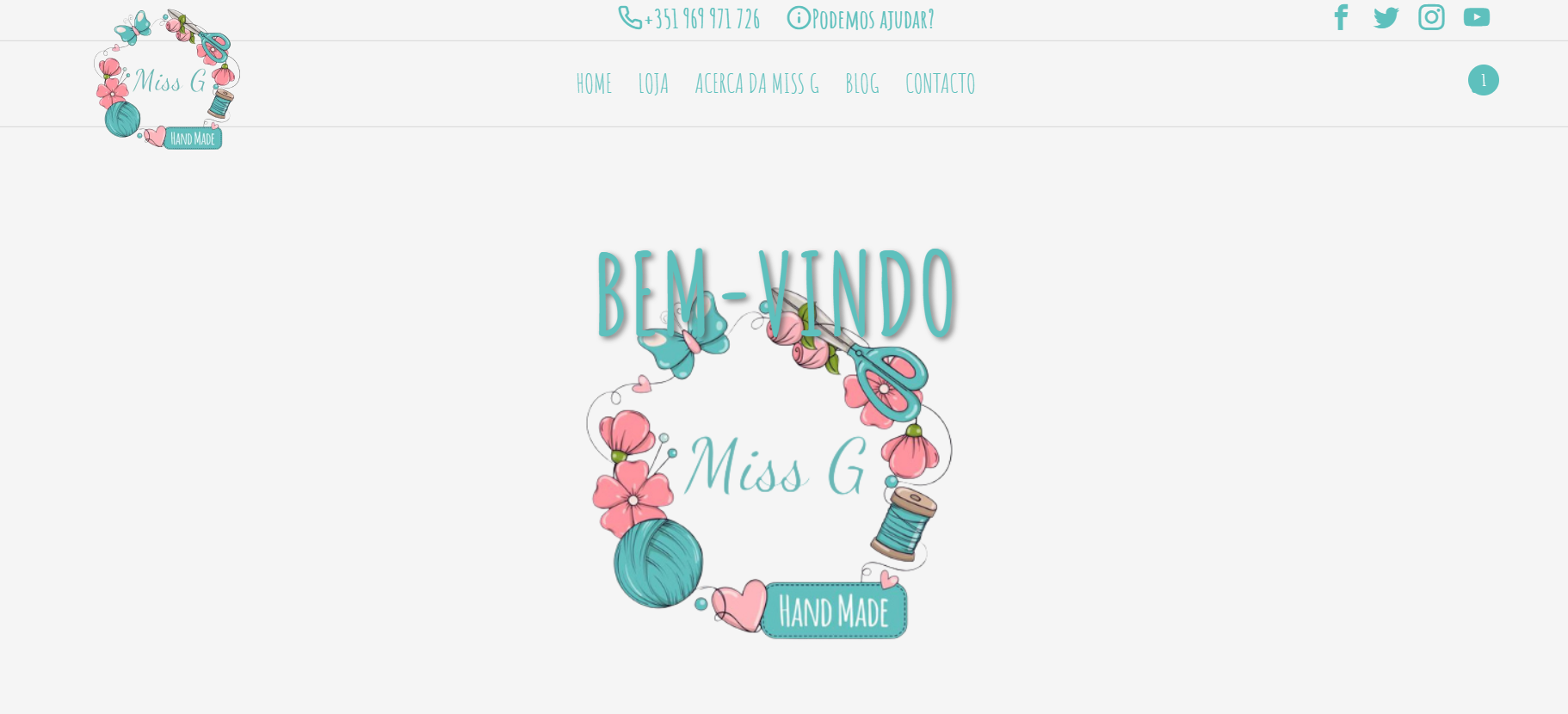
Task: Open the Loja shop page
Action: click(653, 83)
